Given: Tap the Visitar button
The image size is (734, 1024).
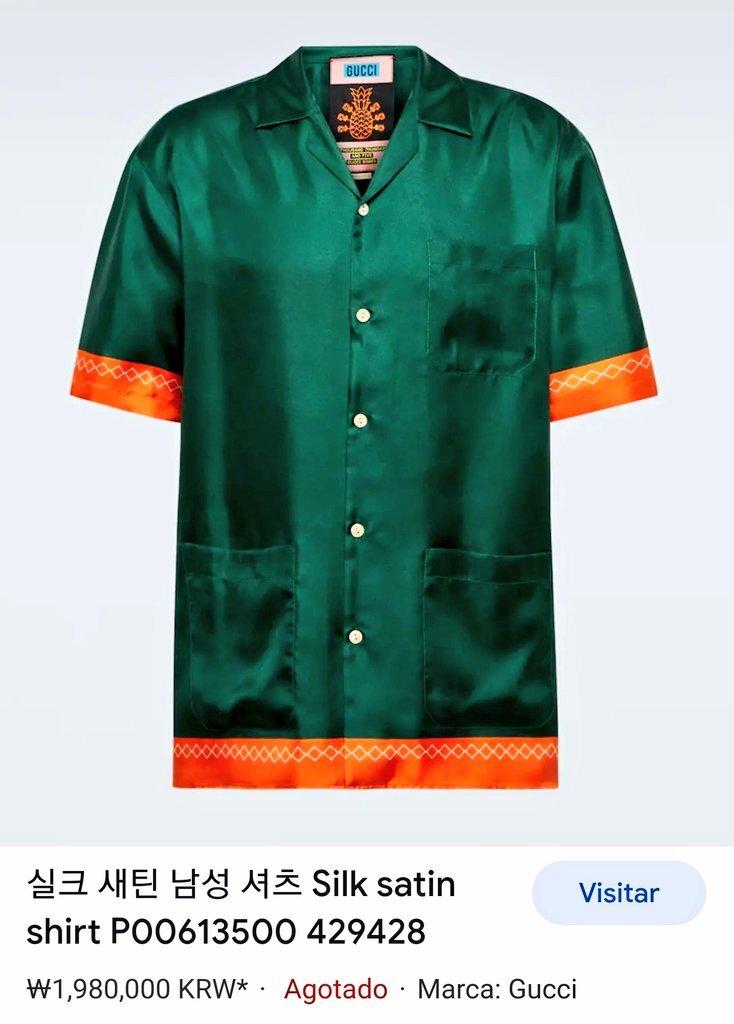Looking at the screenshot, I should point(618,892).
